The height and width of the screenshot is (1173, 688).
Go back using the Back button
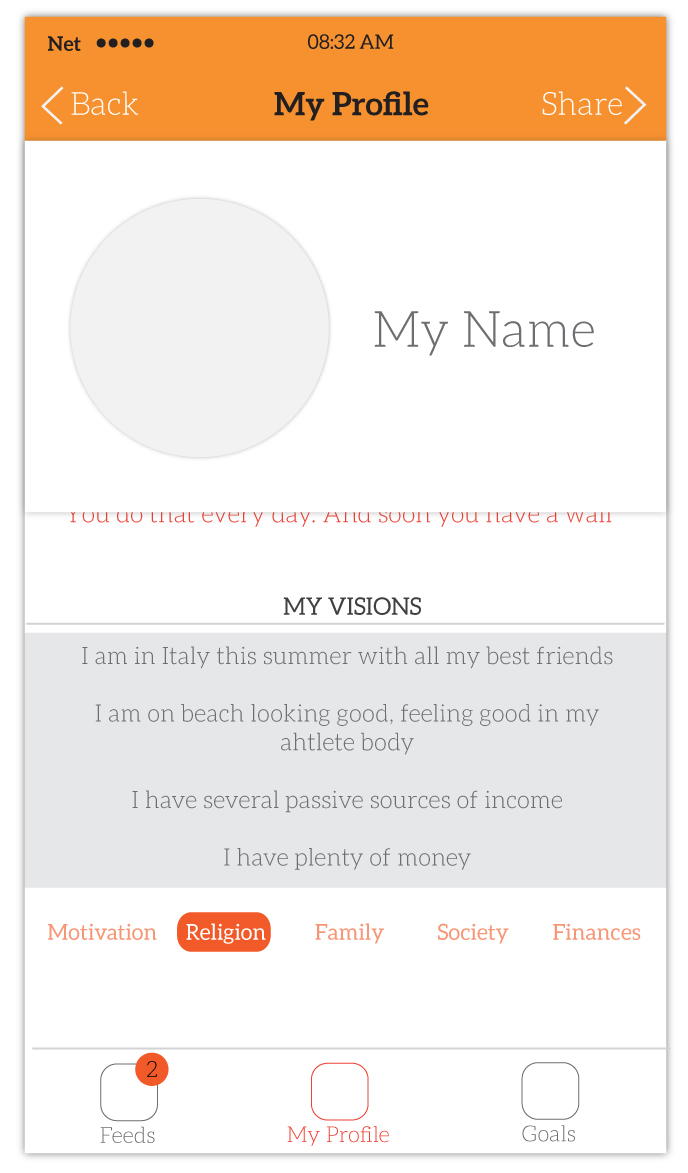[x=89, y=104]
